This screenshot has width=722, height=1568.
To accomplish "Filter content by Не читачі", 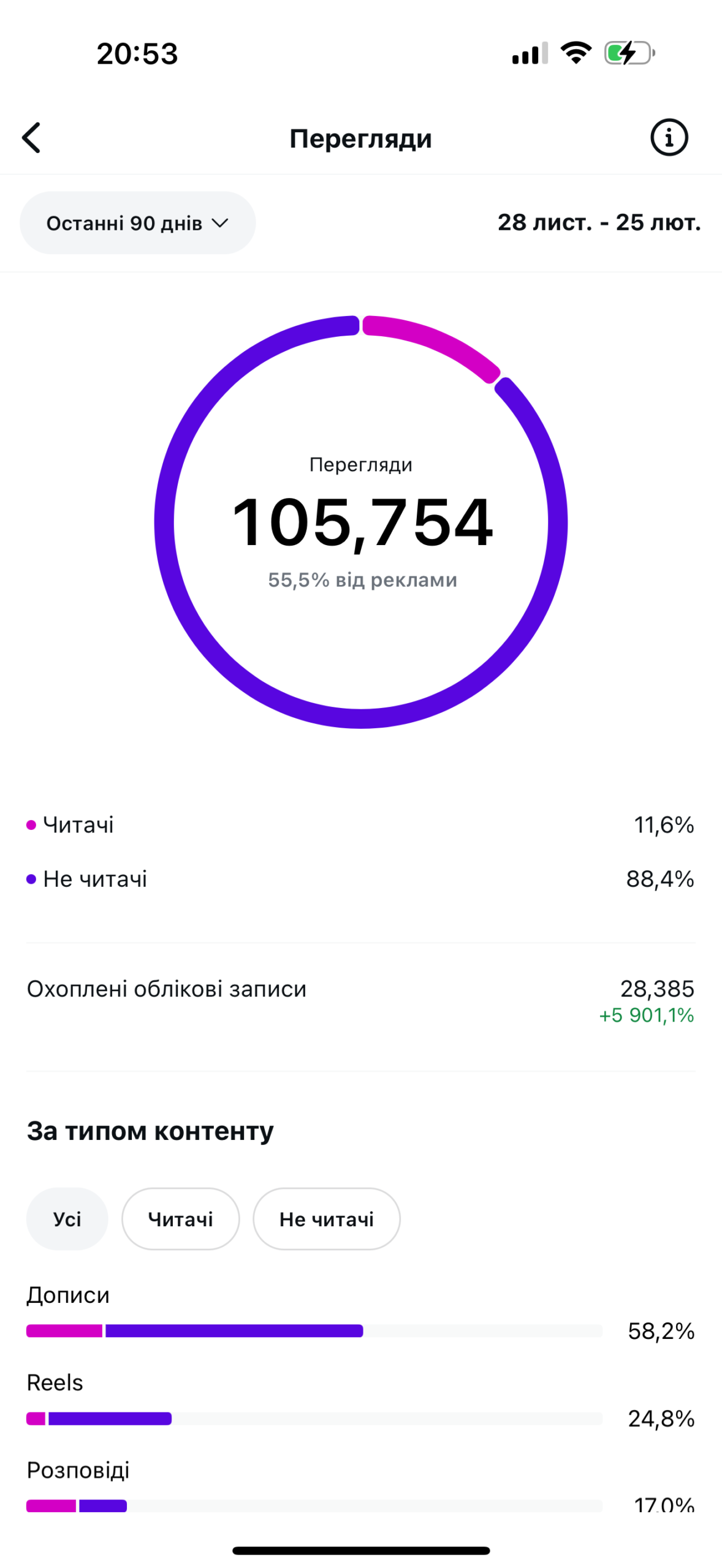I will tap(326, 1219).
